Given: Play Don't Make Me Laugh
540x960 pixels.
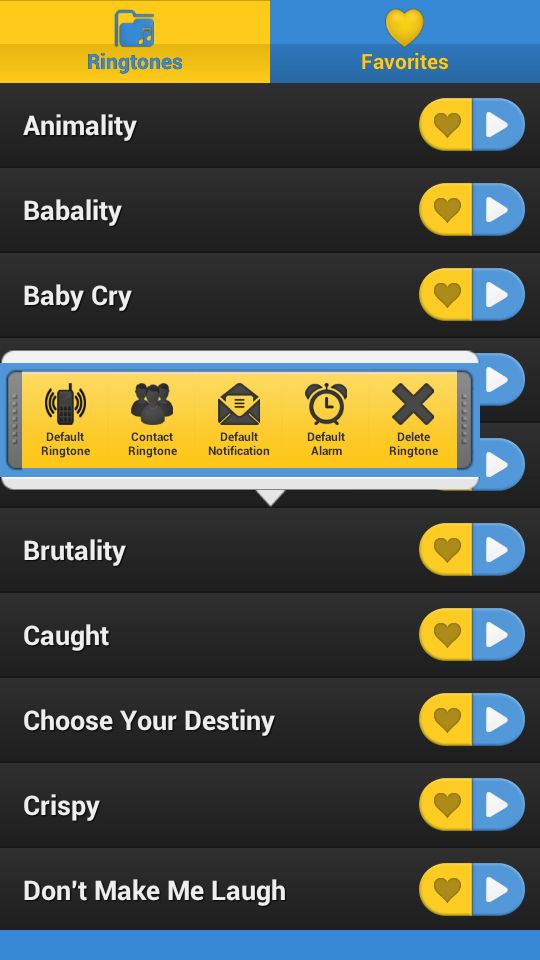Looking at the screenshot, I should click(x=498, y=890).
